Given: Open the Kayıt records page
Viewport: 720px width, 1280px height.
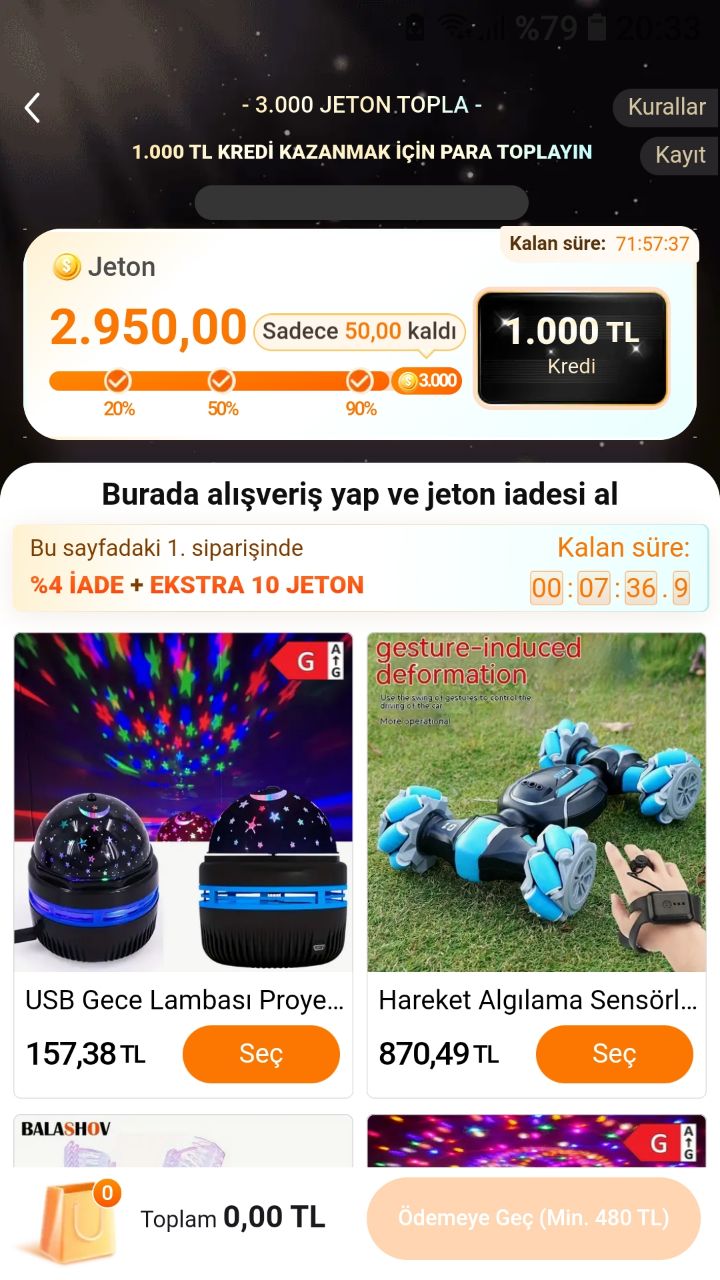Looking at the screenshot, I should click(680, 155).
